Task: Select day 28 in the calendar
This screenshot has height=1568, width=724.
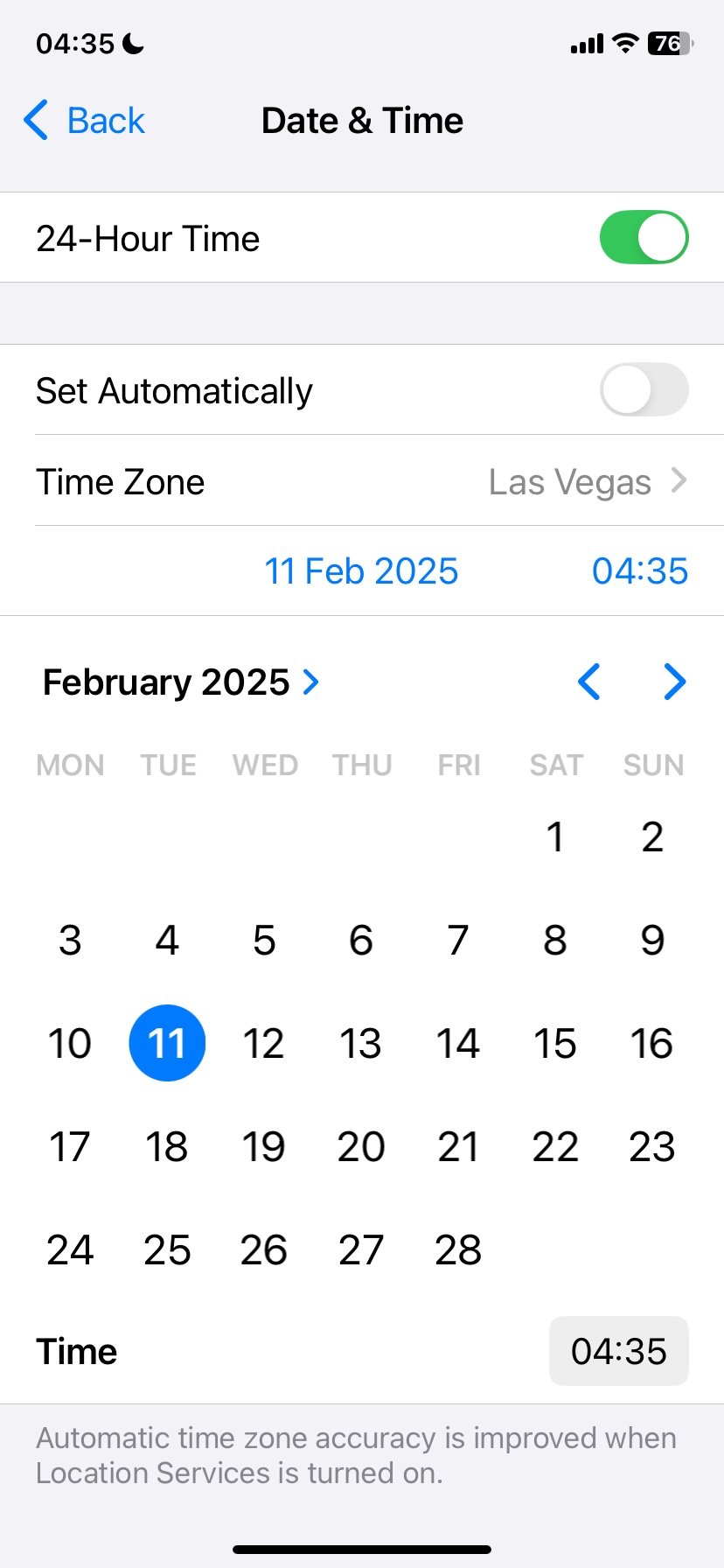Action: click(x=458, y=1250)
